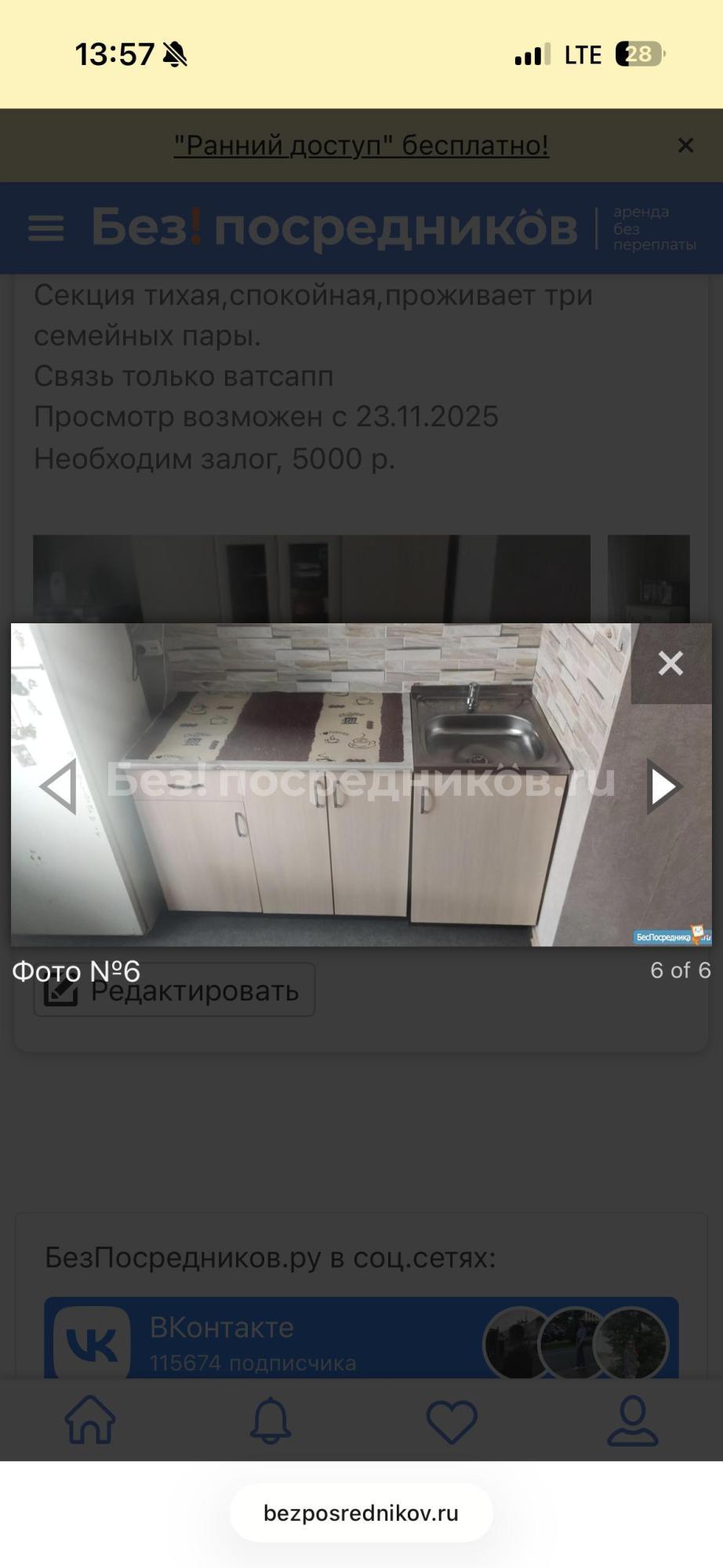Viewport: 723px width, 1568px height.
Task: Show the next photo in the gallery
Action: pos(663,786)
